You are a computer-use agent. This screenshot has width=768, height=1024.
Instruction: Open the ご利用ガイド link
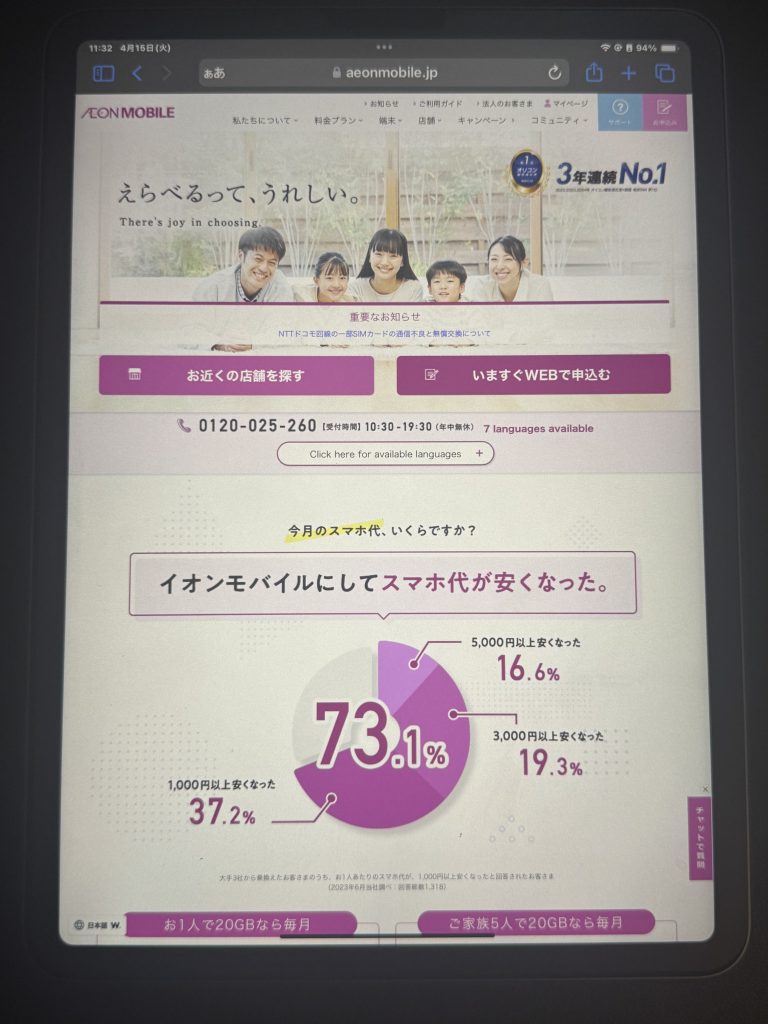pos(439,103)
